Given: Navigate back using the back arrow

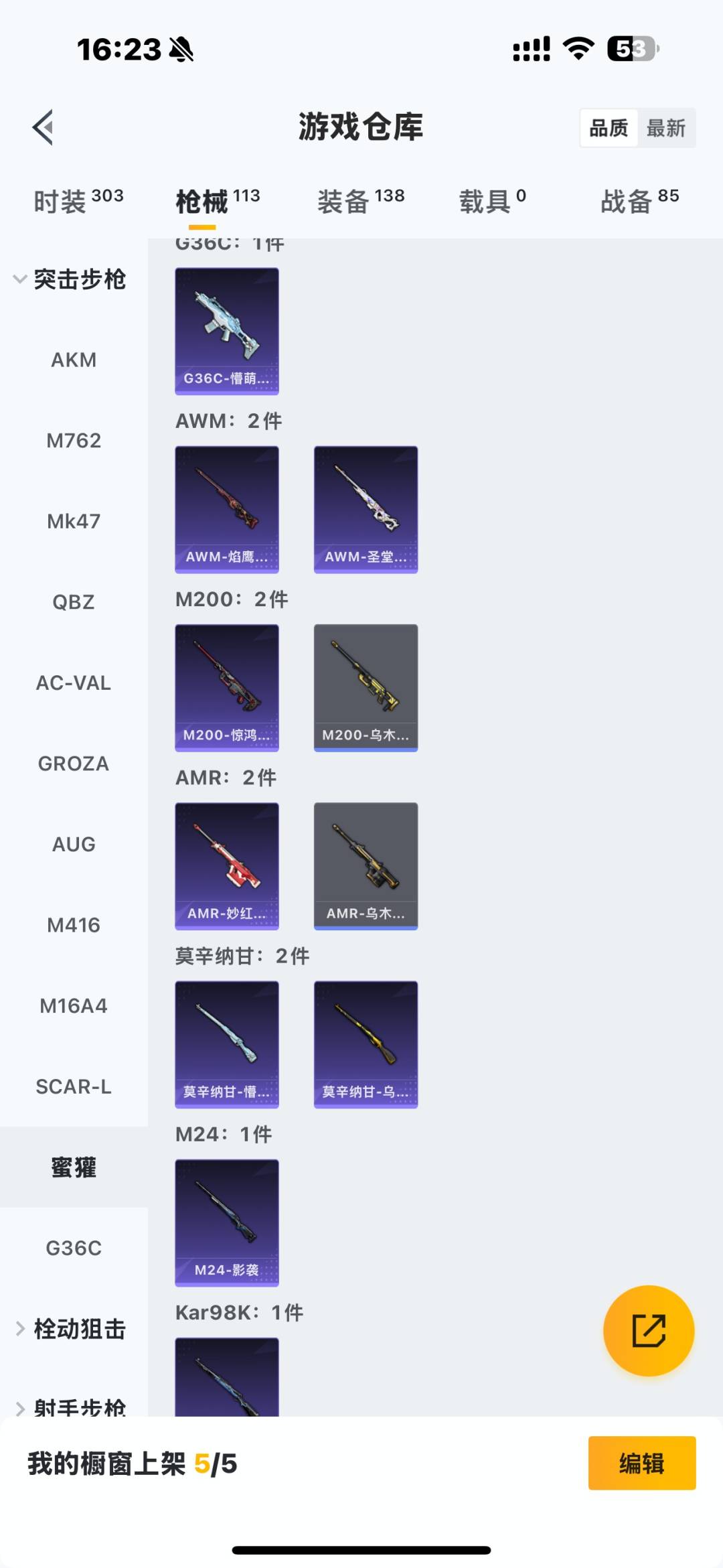Looking at the screenshot, I should (42, 127).
